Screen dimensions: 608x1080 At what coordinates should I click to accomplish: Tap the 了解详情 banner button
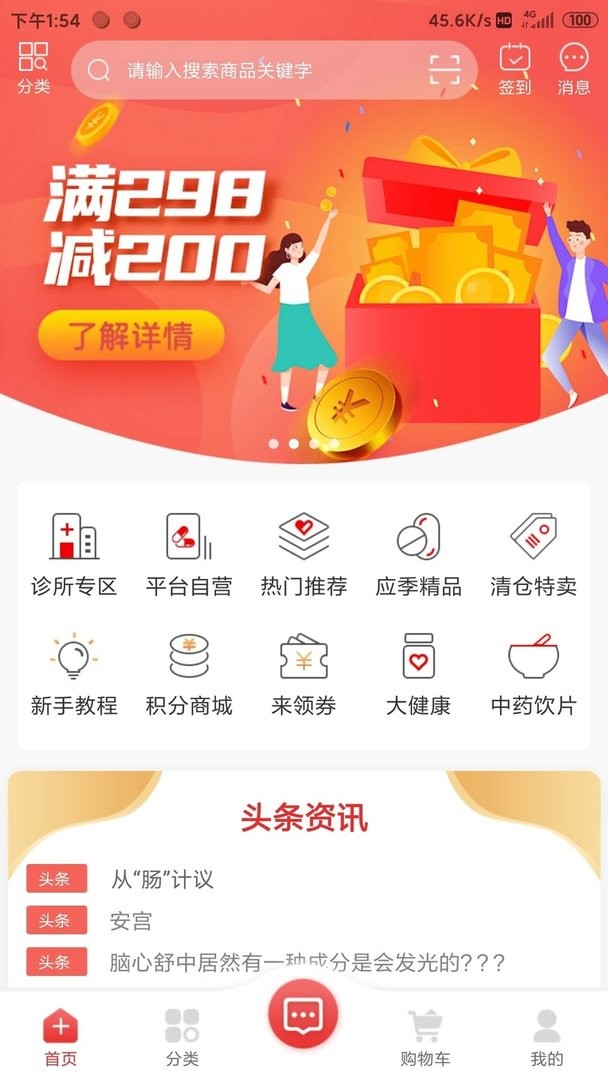point(130,336)
